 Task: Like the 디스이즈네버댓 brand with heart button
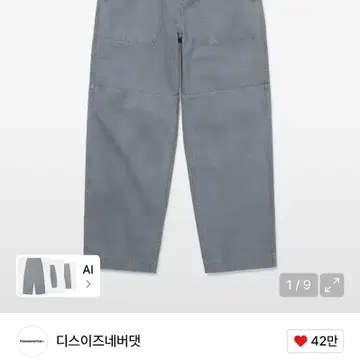tap(315, 341)
